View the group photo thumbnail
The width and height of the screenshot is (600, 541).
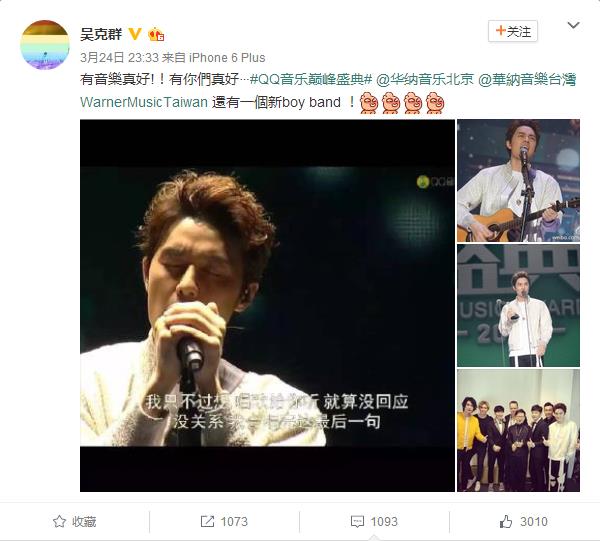coord(518,430)
